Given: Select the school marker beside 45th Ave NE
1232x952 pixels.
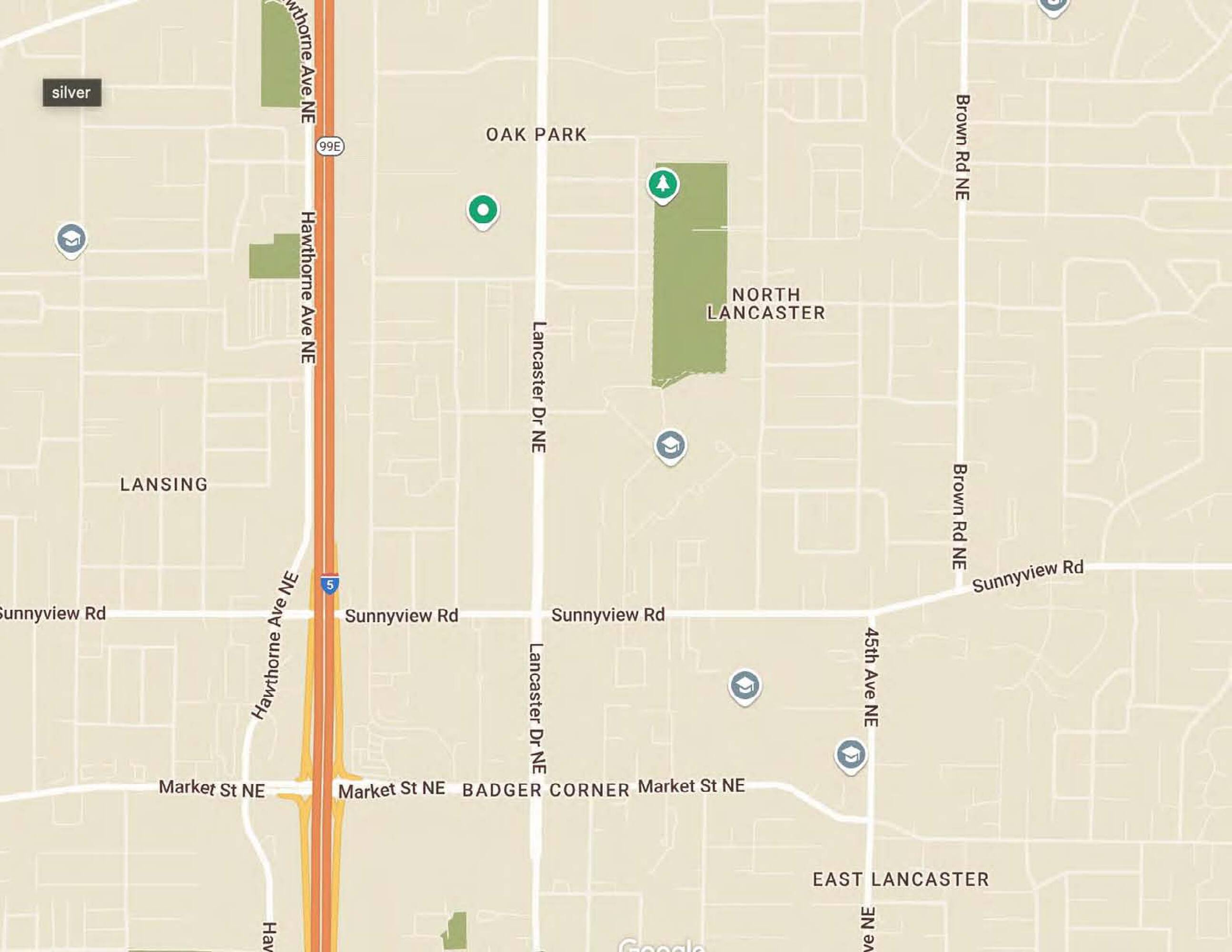Looking at the screenshot, I should pos(851,754).
